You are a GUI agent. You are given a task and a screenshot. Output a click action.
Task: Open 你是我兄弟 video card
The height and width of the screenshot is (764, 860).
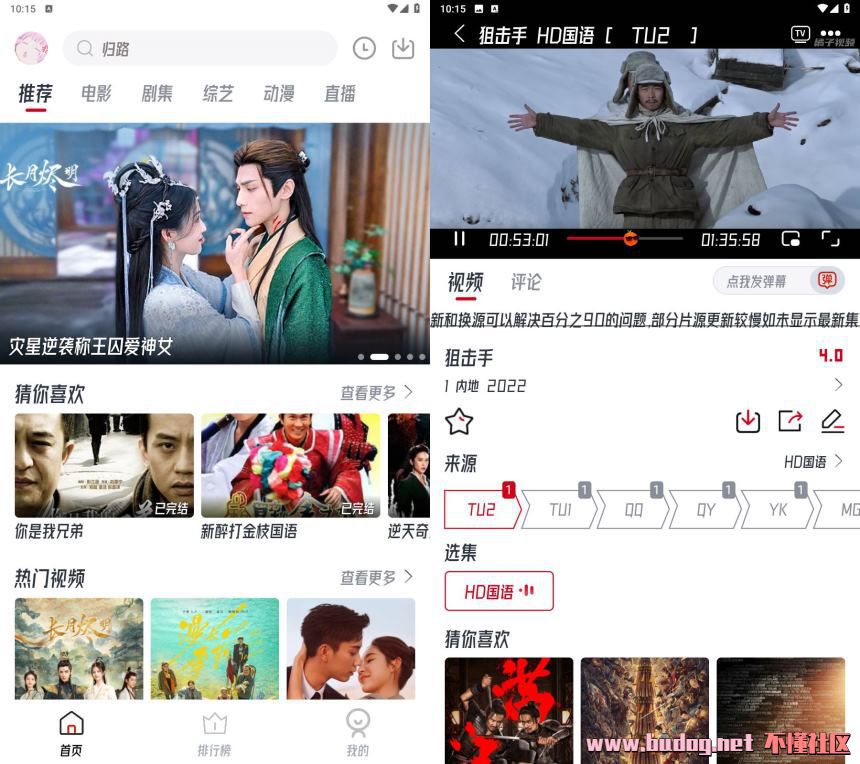point(104,466)
